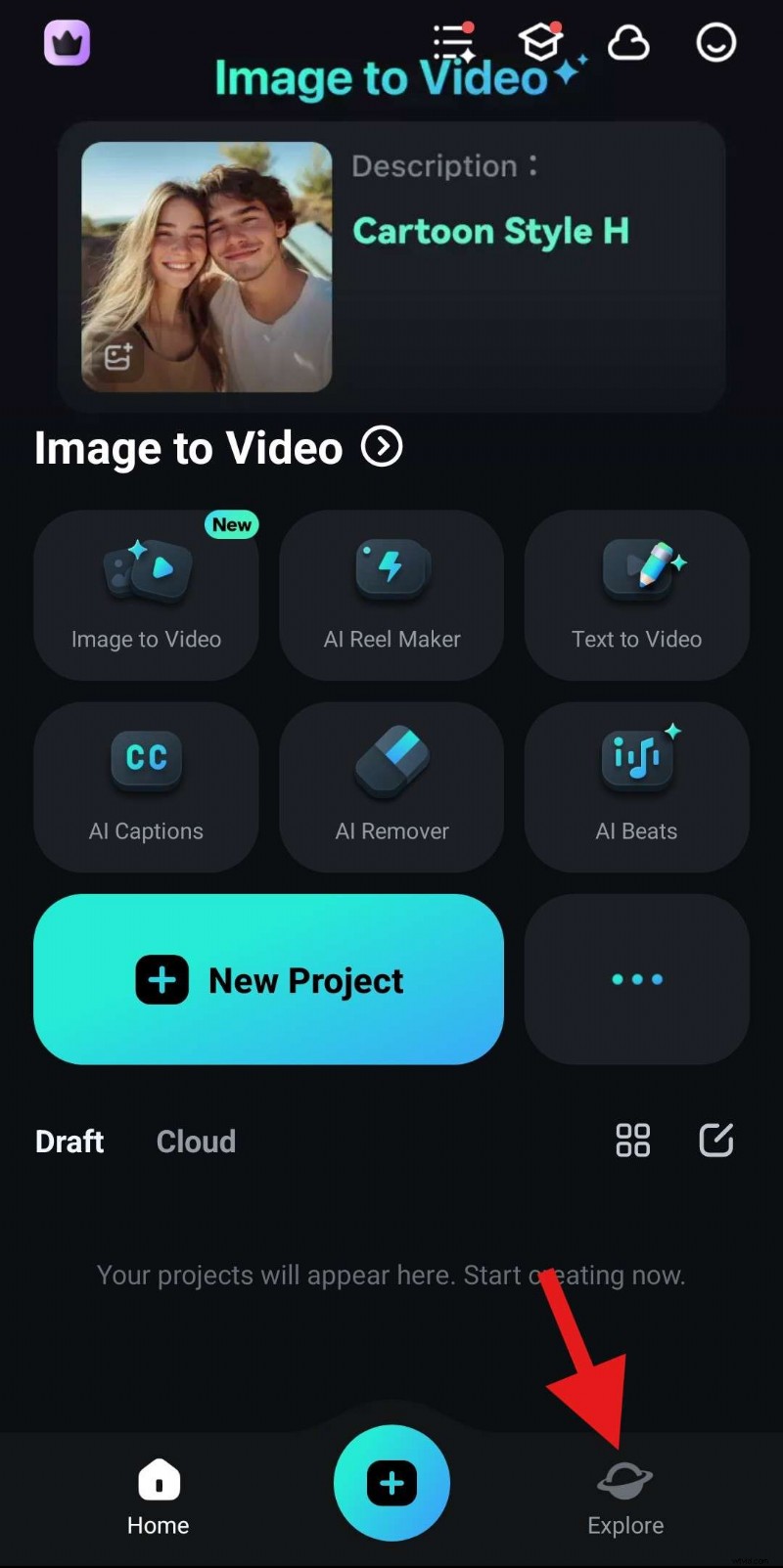Image resolution: width=783 pixels, height=1568 pixels.
Task: Select the Text to Video tool
Action: pos(636,595)
